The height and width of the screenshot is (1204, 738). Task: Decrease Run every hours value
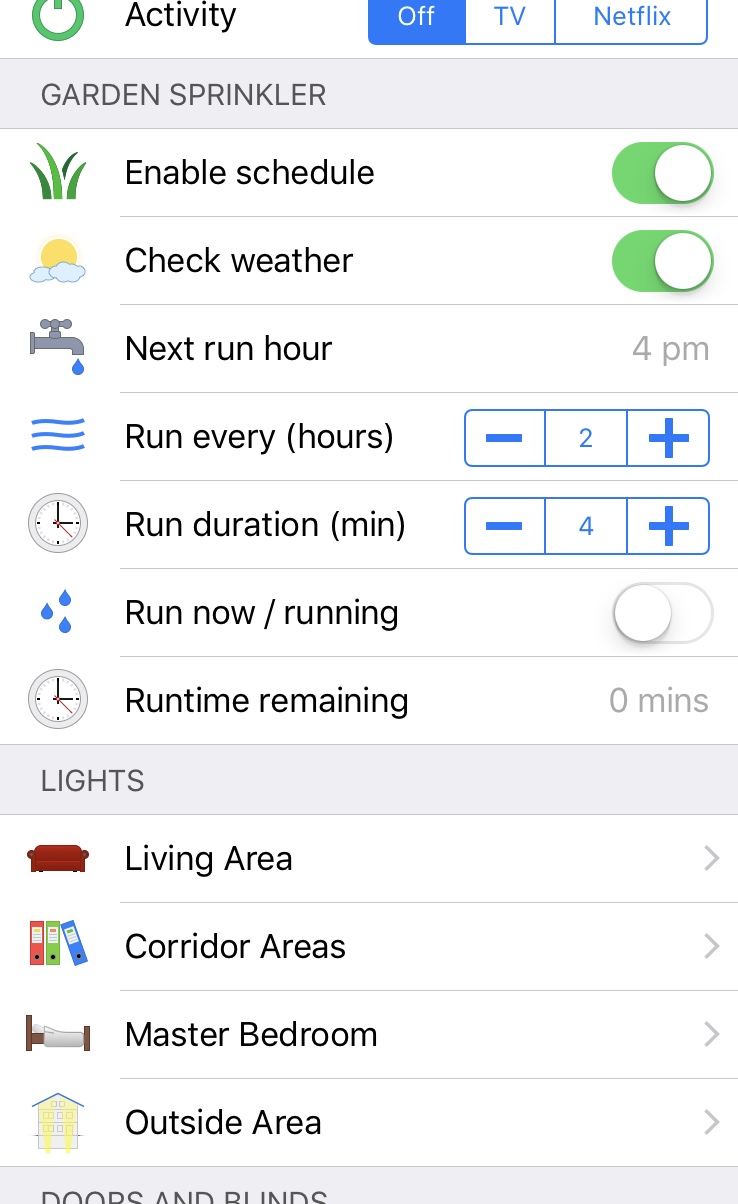tap(505, 438)
